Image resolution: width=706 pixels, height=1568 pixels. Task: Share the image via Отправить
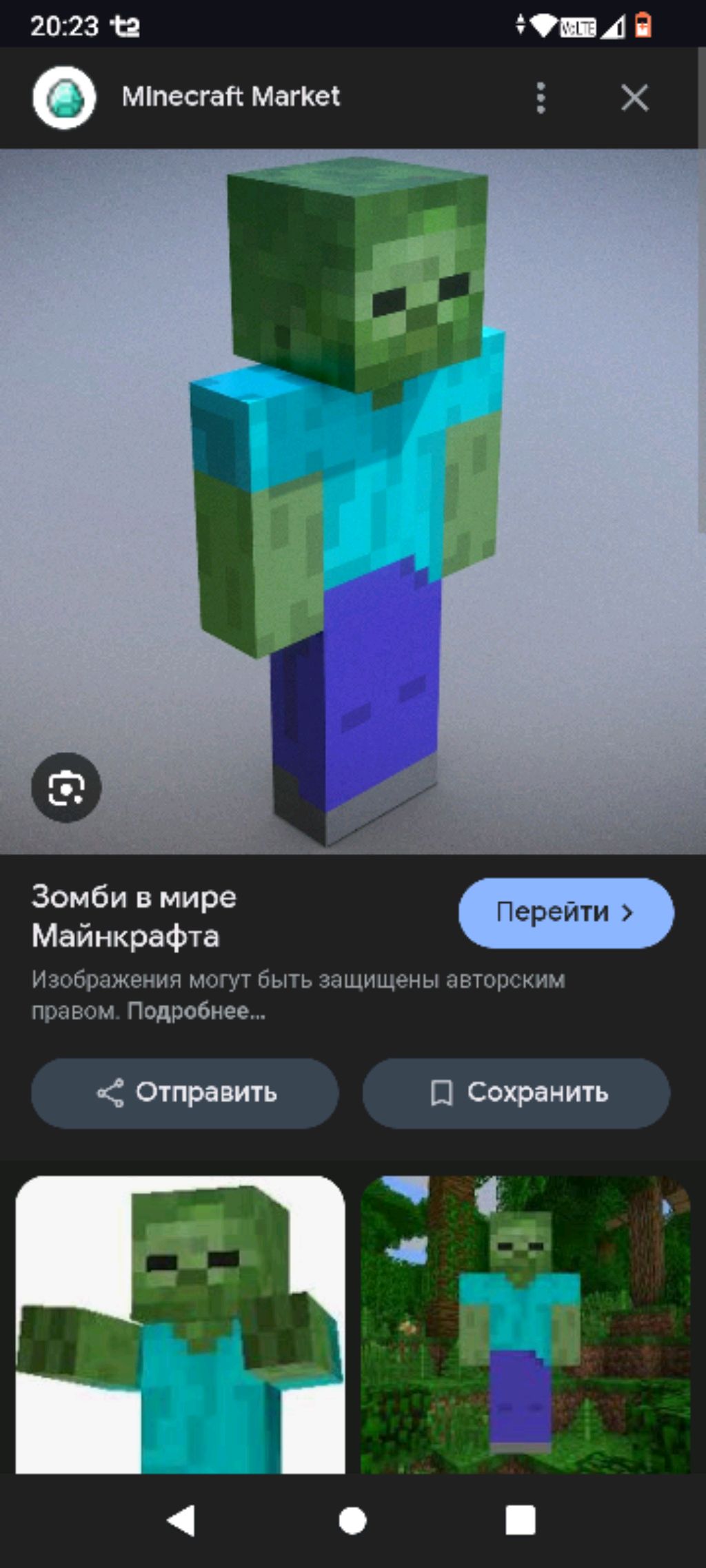point(185,1093)
